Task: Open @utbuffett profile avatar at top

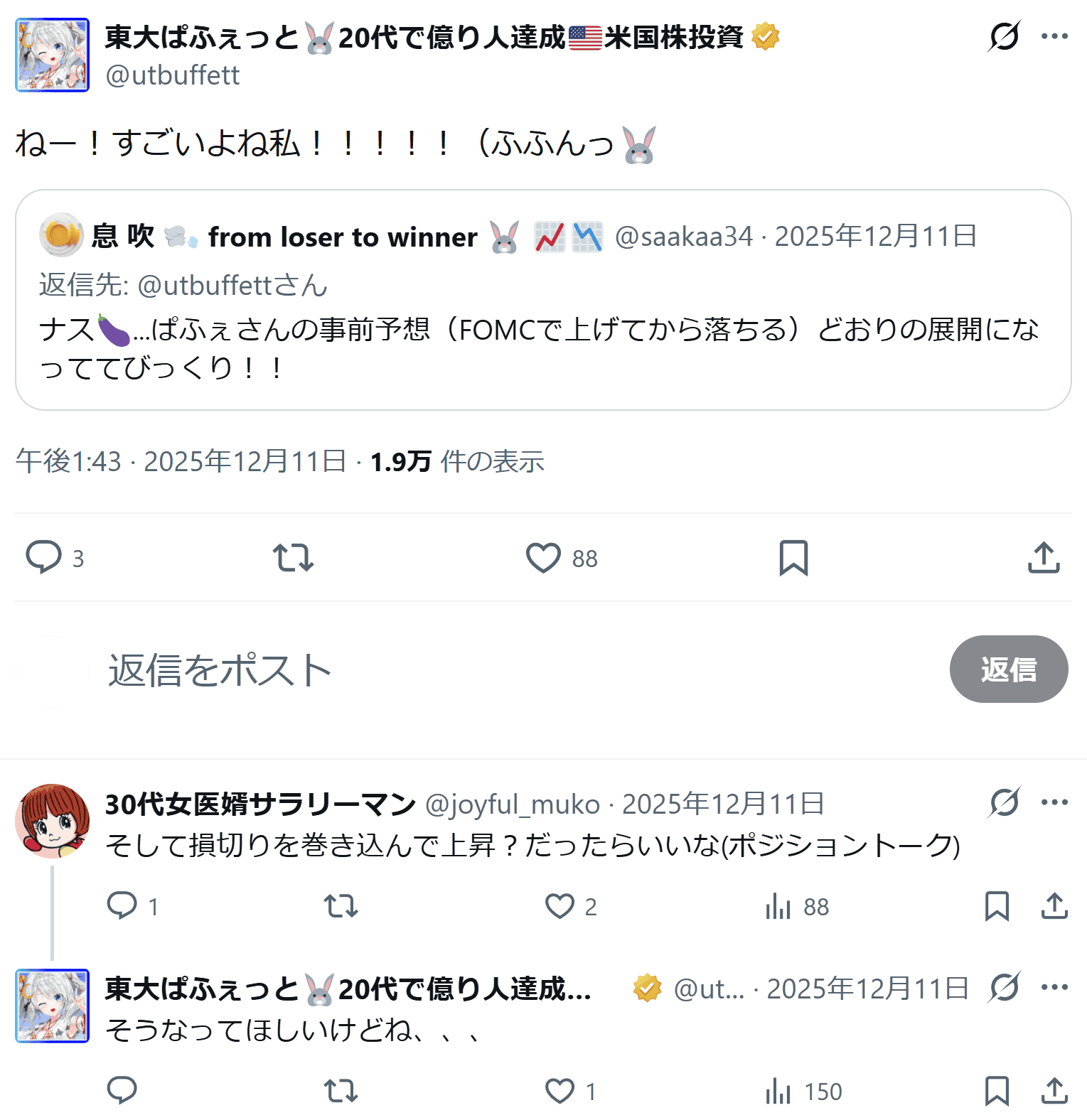Action: (x=53, y=55)
